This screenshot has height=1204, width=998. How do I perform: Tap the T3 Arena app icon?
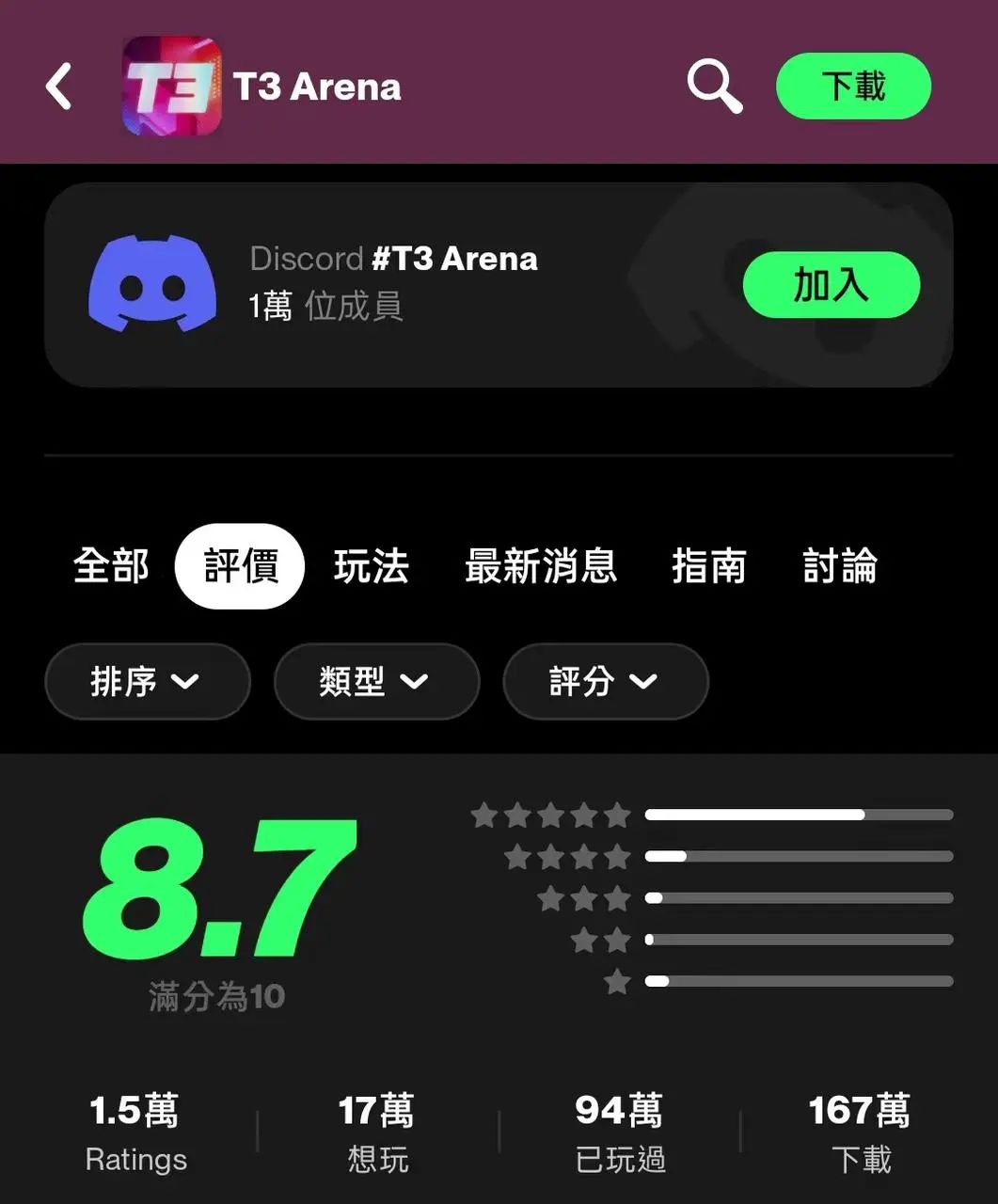pyautogui.click(x=172, y=87)
